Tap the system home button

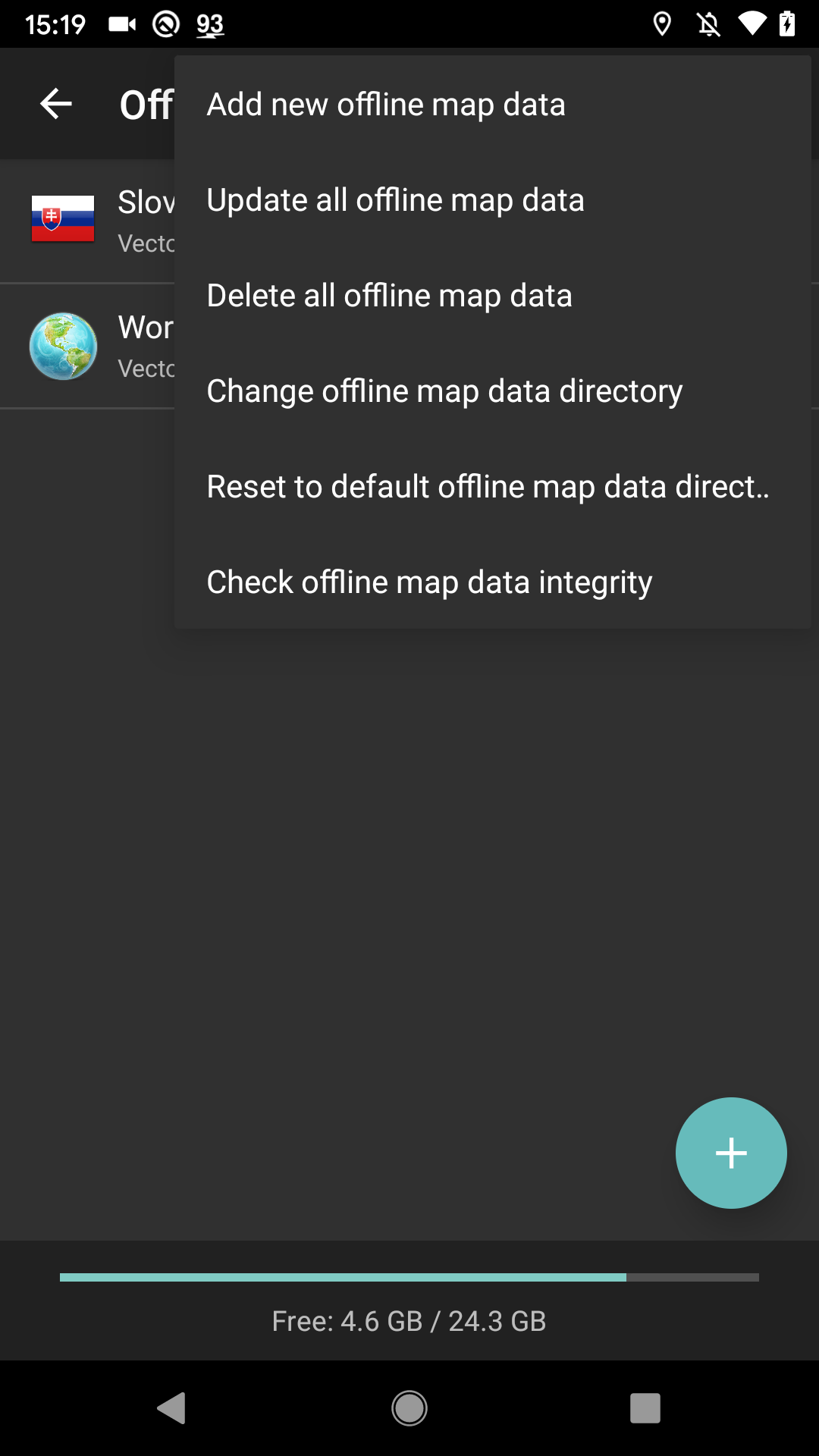(409, 1408)
